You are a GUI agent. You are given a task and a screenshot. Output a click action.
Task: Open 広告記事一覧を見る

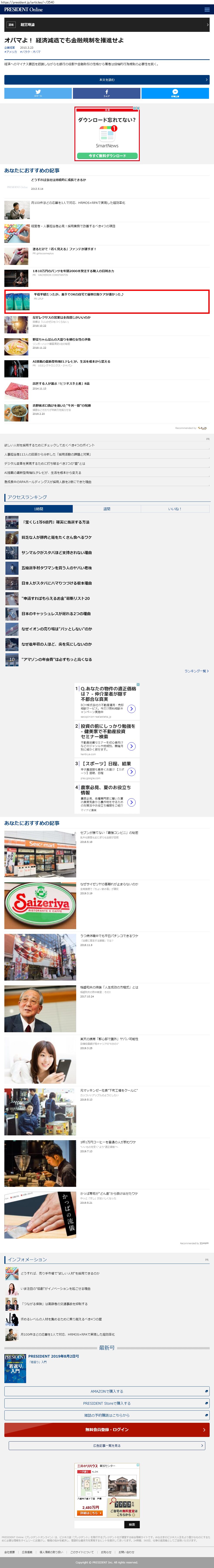point(107,1446)
